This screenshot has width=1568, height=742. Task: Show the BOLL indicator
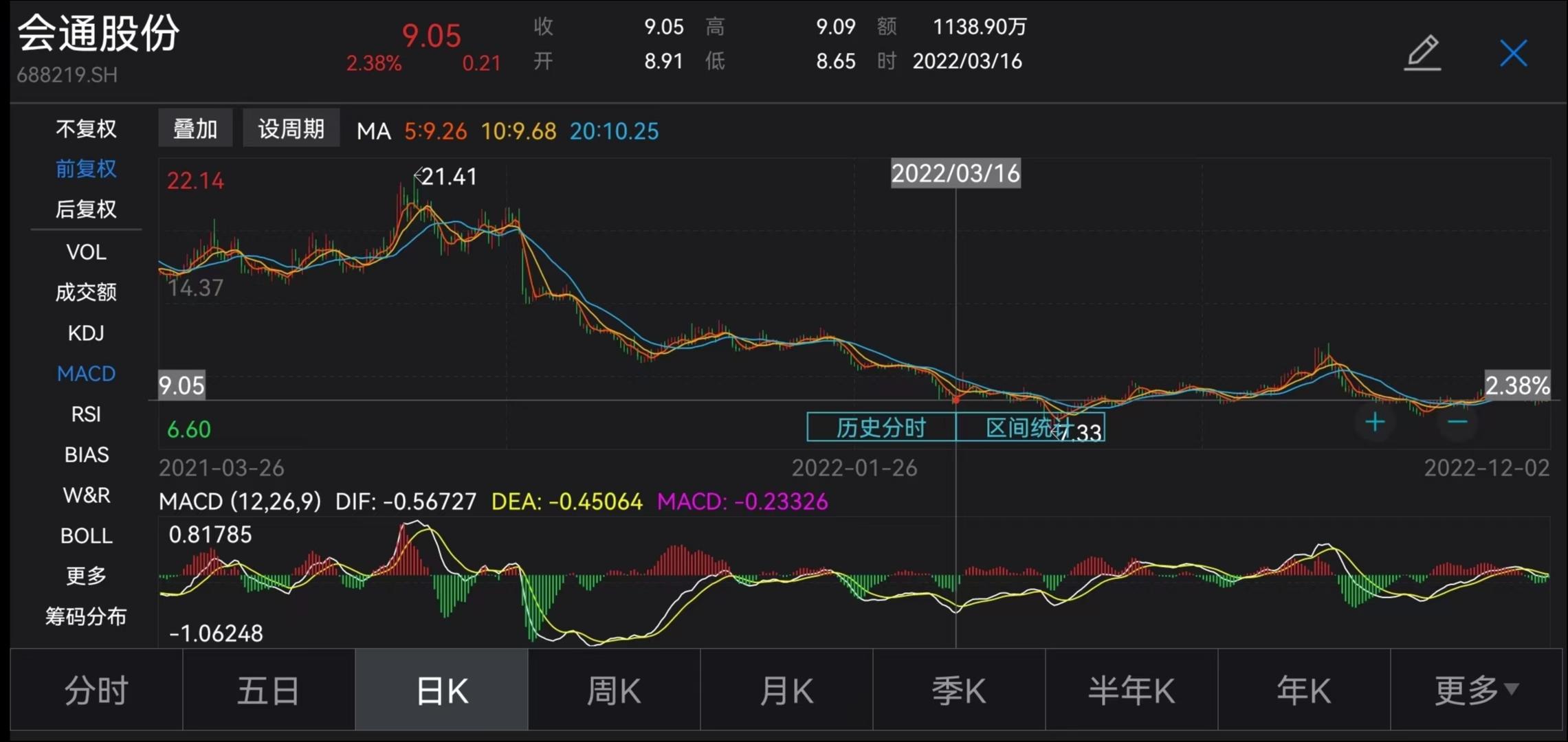click(x=86, y=535)
